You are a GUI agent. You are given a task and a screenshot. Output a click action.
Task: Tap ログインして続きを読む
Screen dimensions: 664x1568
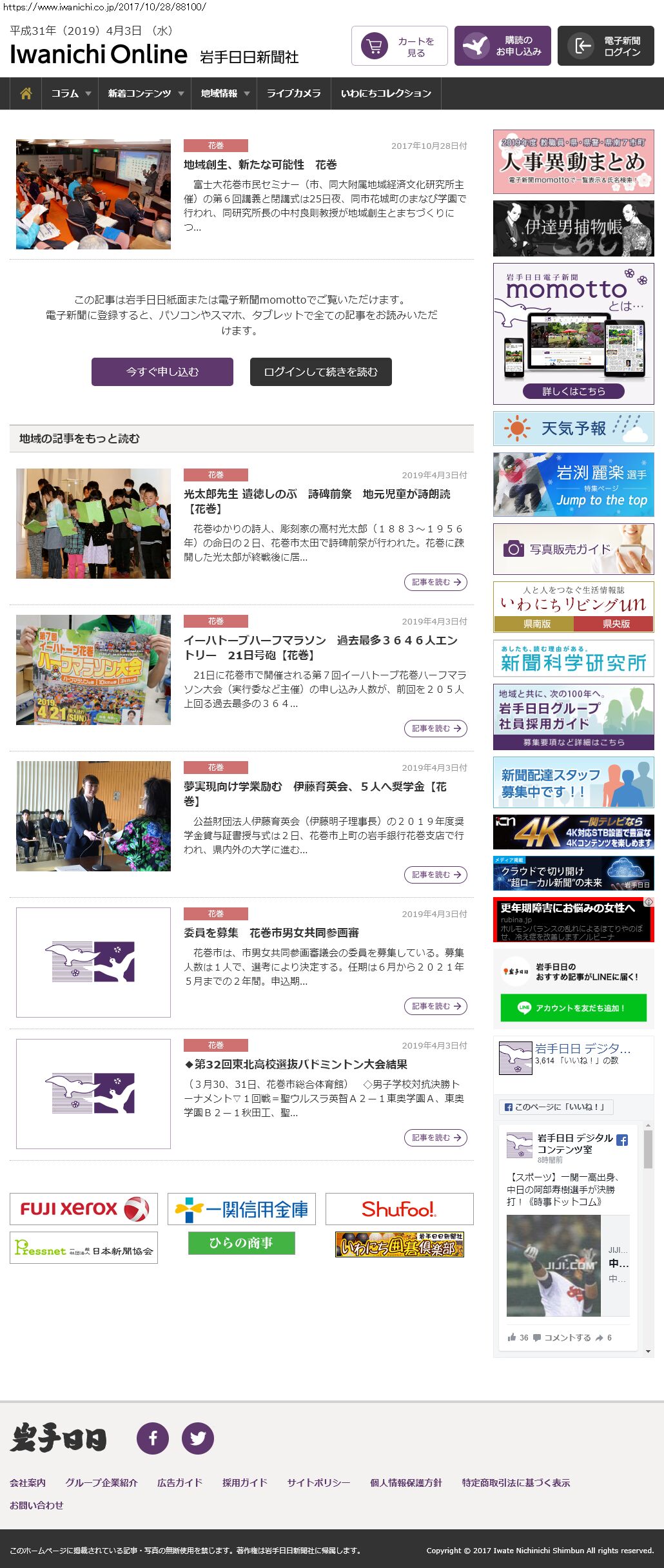tap(320, 372)
